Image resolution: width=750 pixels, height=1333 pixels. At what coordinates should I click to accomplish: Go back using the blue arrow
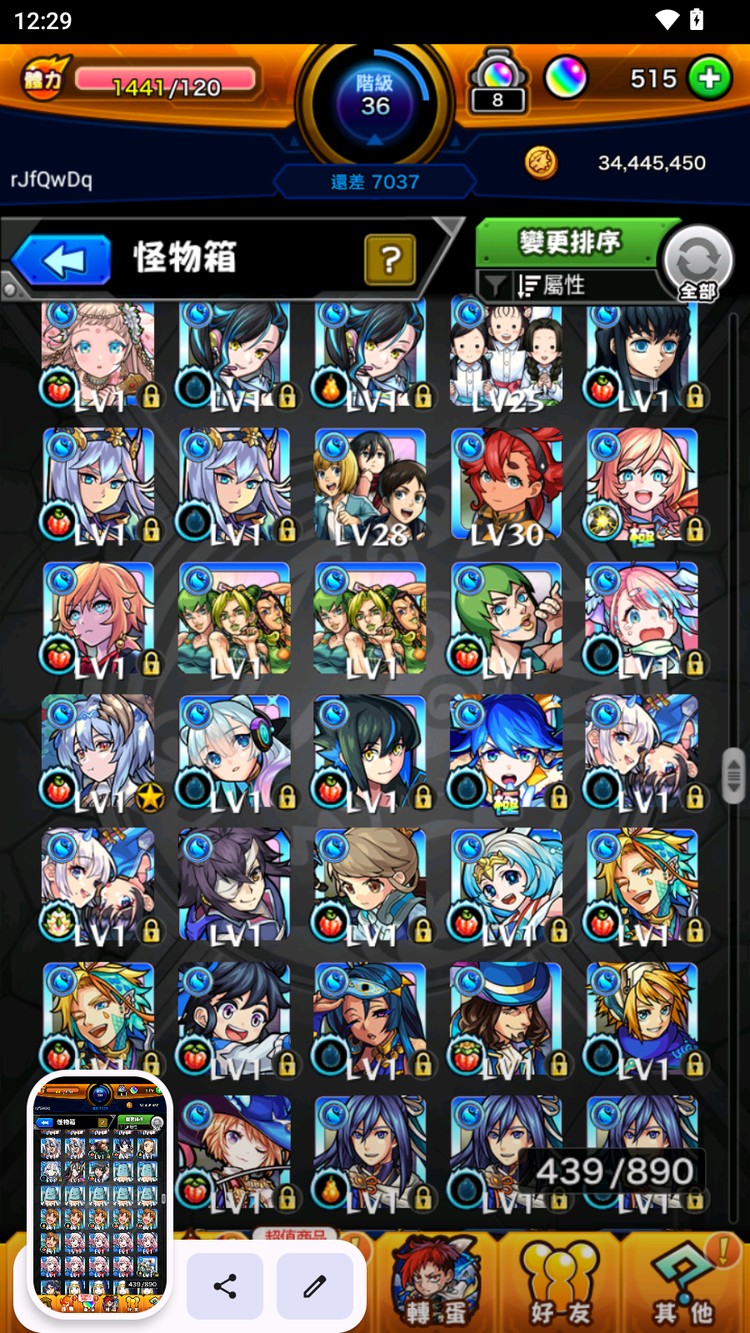pos(62,260)
